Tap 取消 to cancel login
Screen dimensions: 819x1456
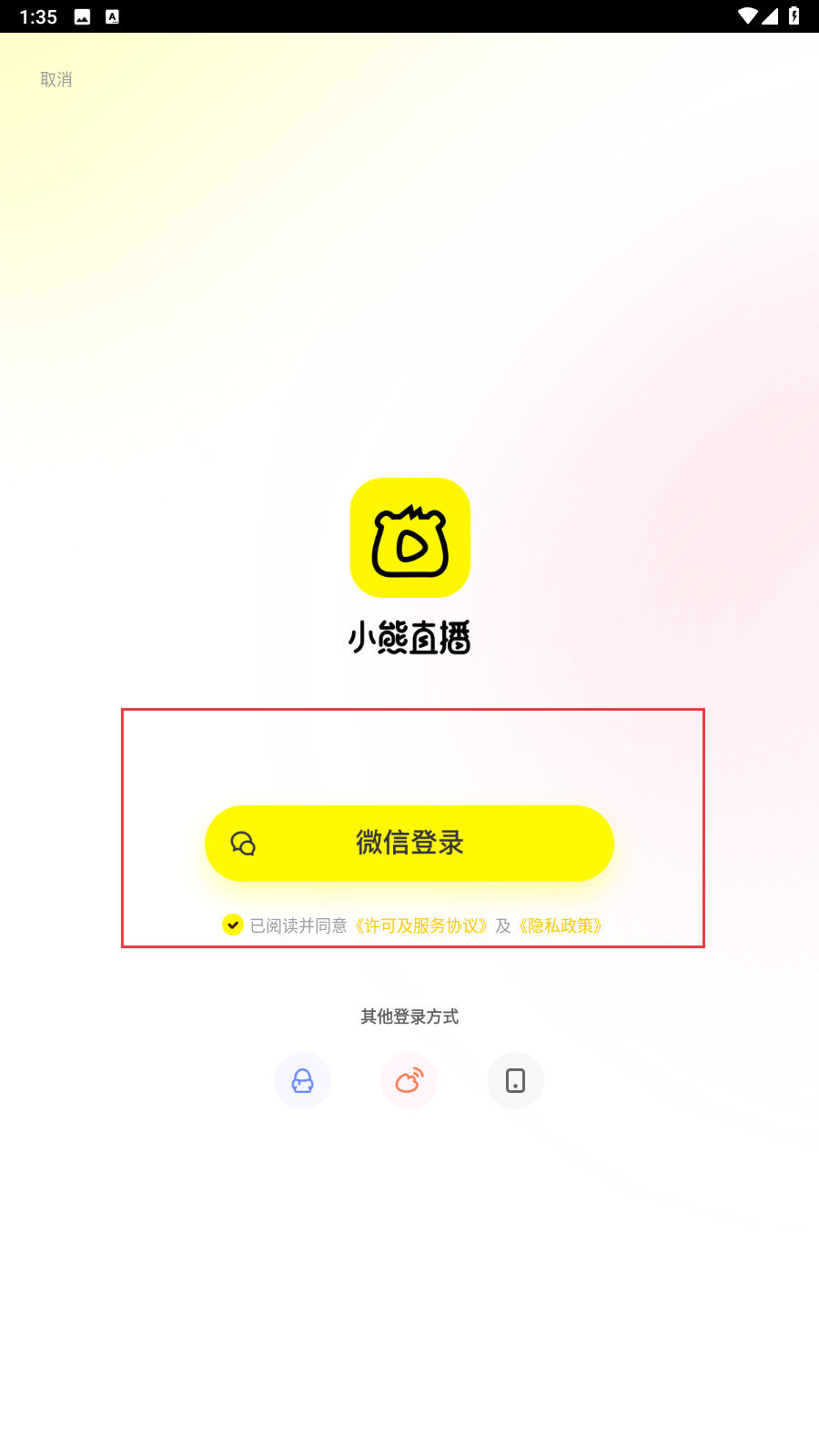point(56,80)
